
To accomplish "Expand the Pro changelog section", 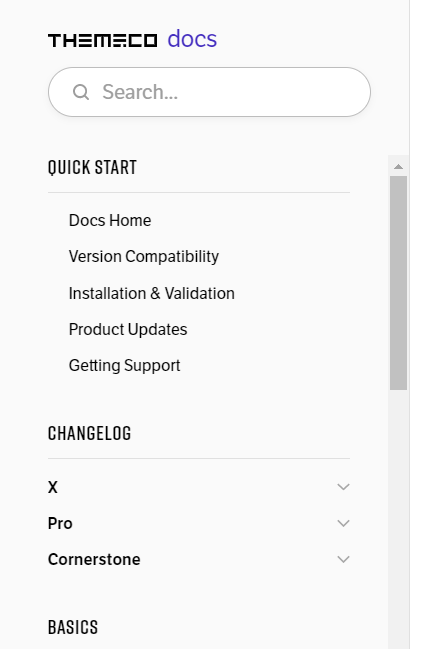I will pos(199,523).
